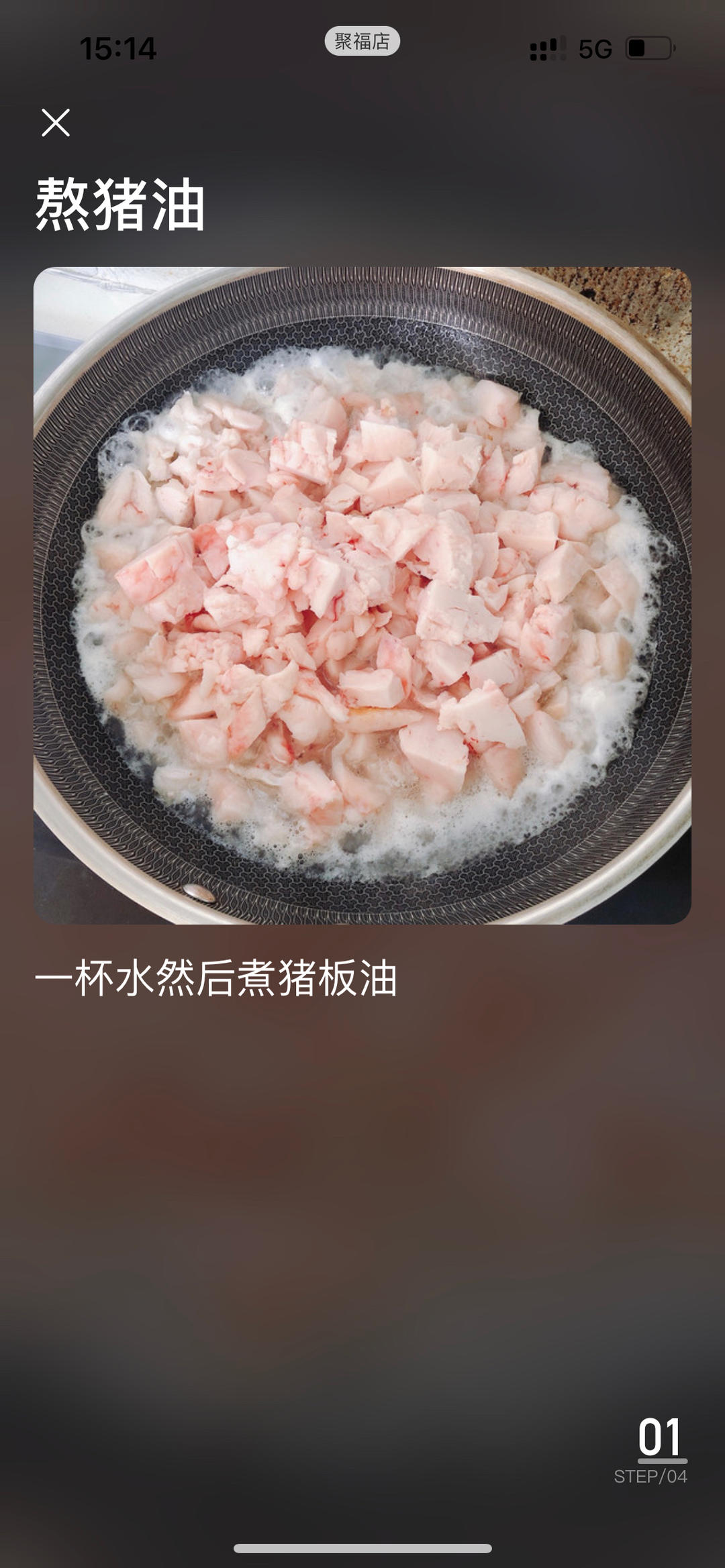
Task: Tap the cellular signal bars icon
Action: coord(546,46)
